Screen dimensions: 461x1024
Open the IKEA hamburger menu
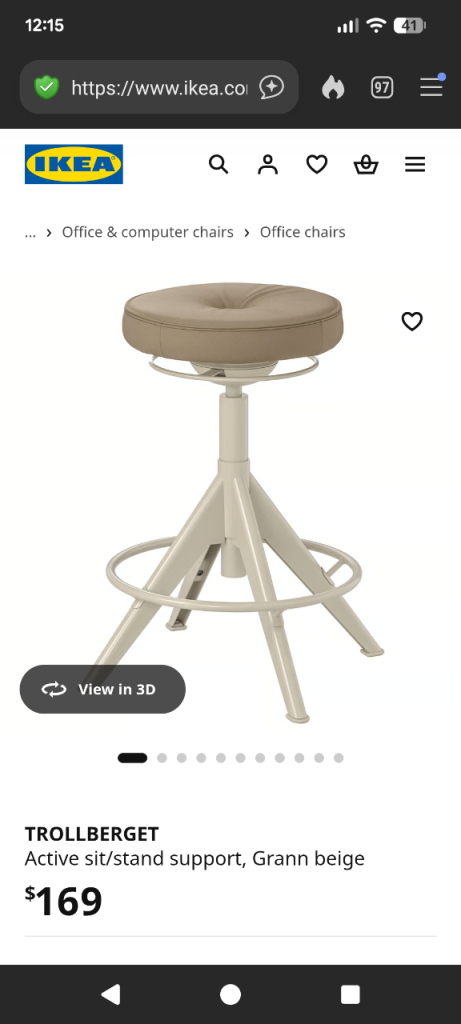point(415,165)
